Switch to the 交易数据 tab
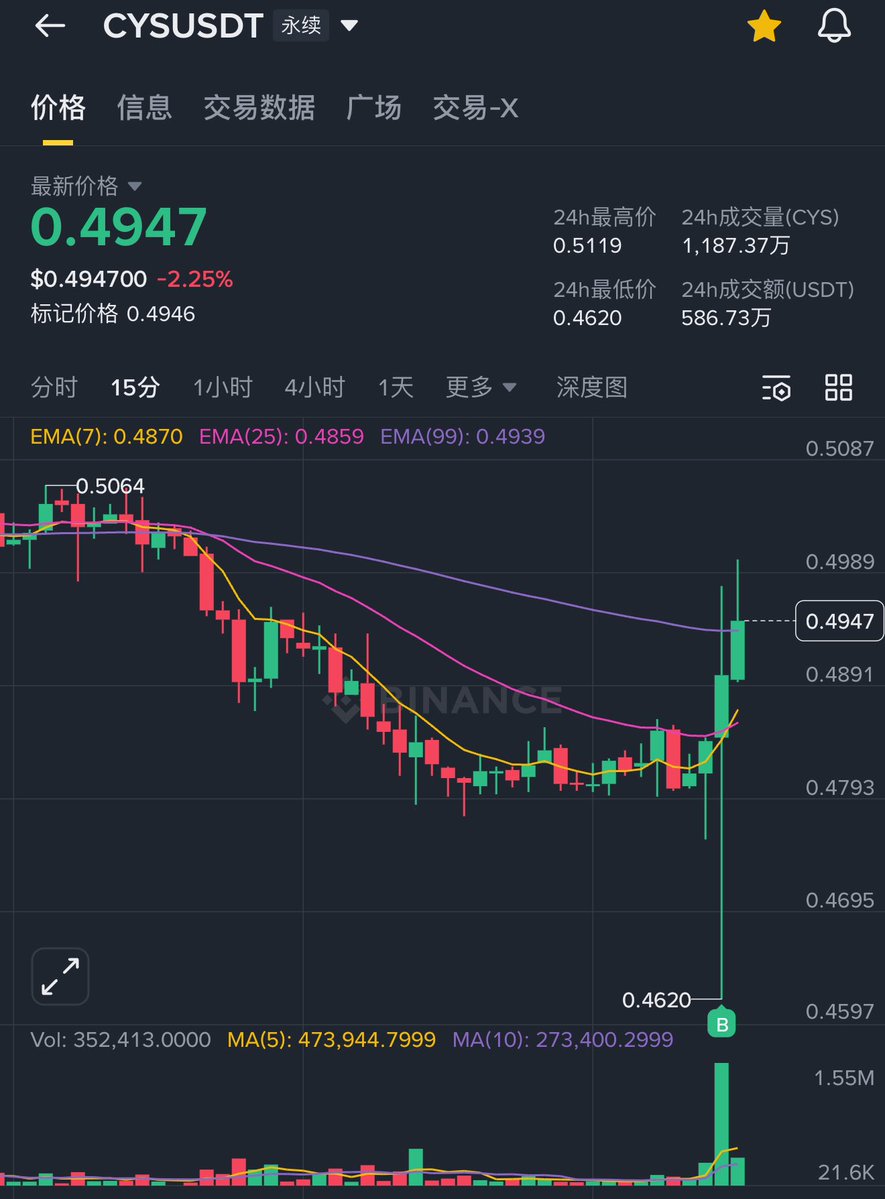 [259, 107]
